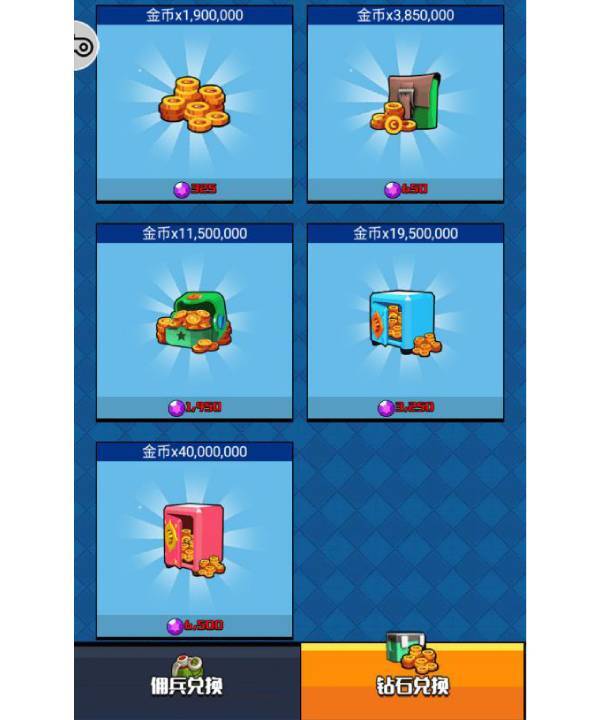Tap the floating eye icon at left edge

point(85,46)
